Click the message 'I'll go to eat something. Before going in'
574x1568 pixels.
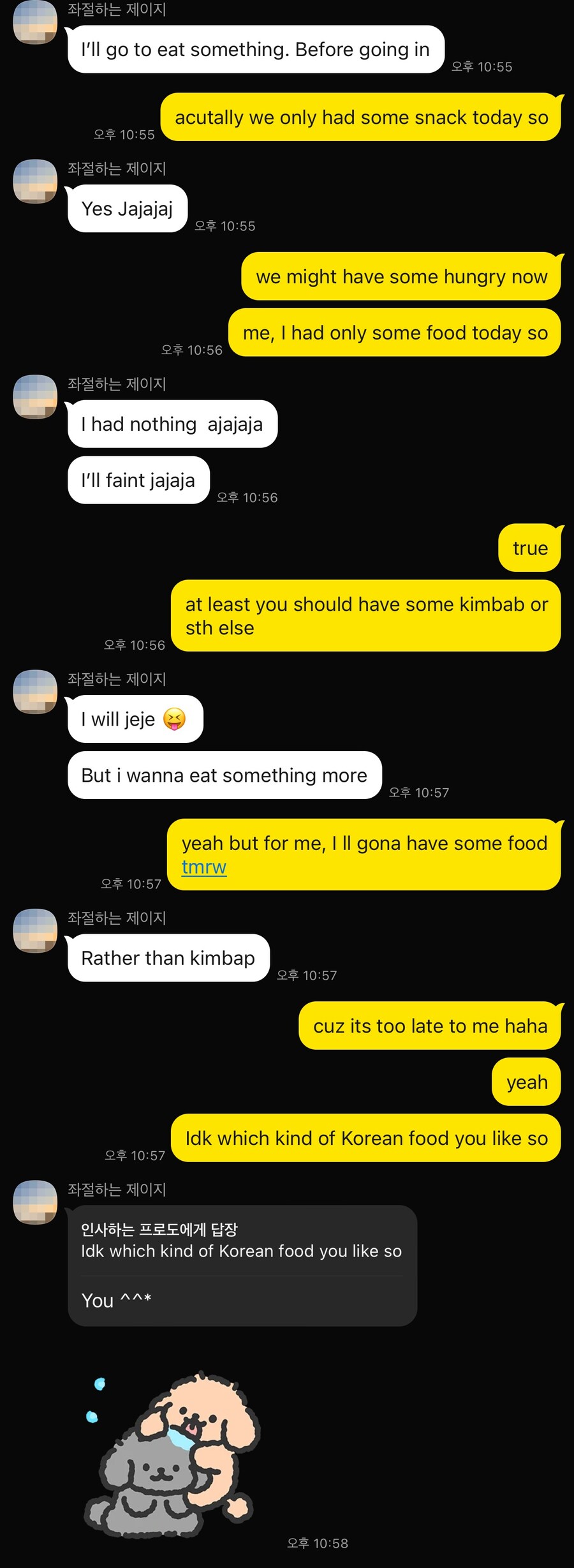pos(254,49)
